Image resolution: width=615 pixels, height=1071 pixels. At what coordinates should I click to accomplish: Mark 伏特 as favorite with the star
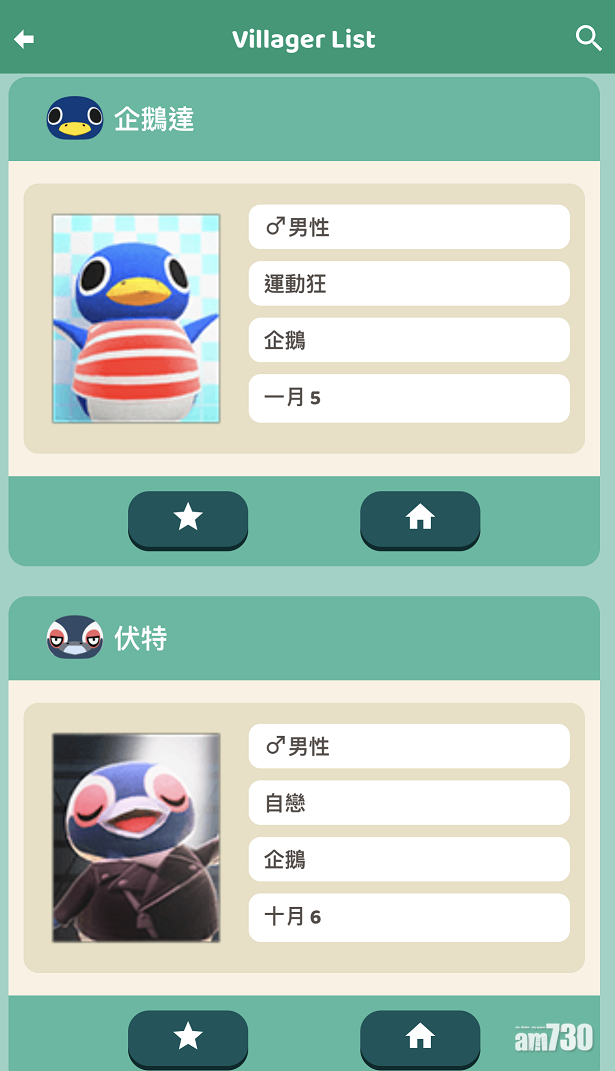coord(188,1037)
